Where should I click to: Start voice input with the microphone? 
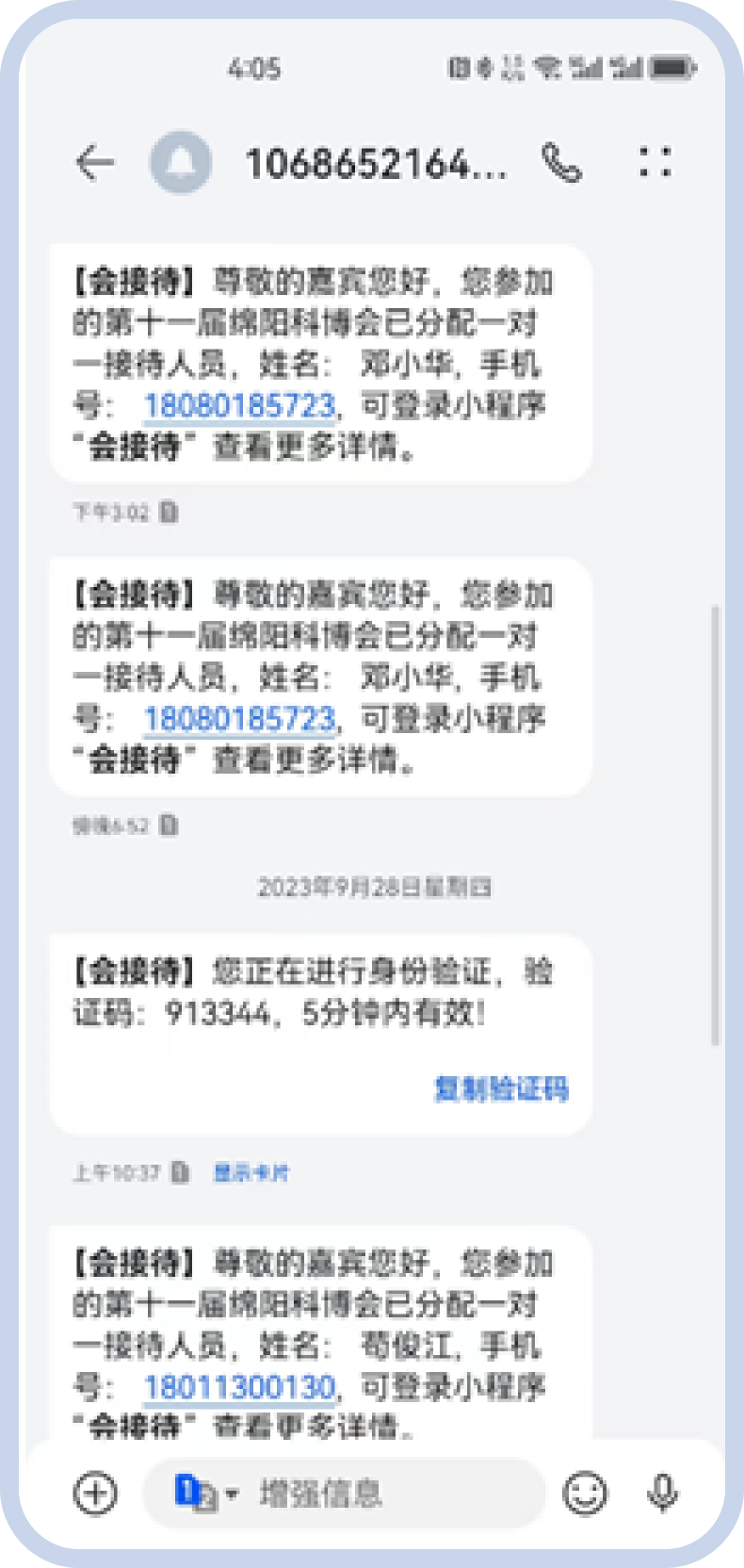click(663, 1493)
